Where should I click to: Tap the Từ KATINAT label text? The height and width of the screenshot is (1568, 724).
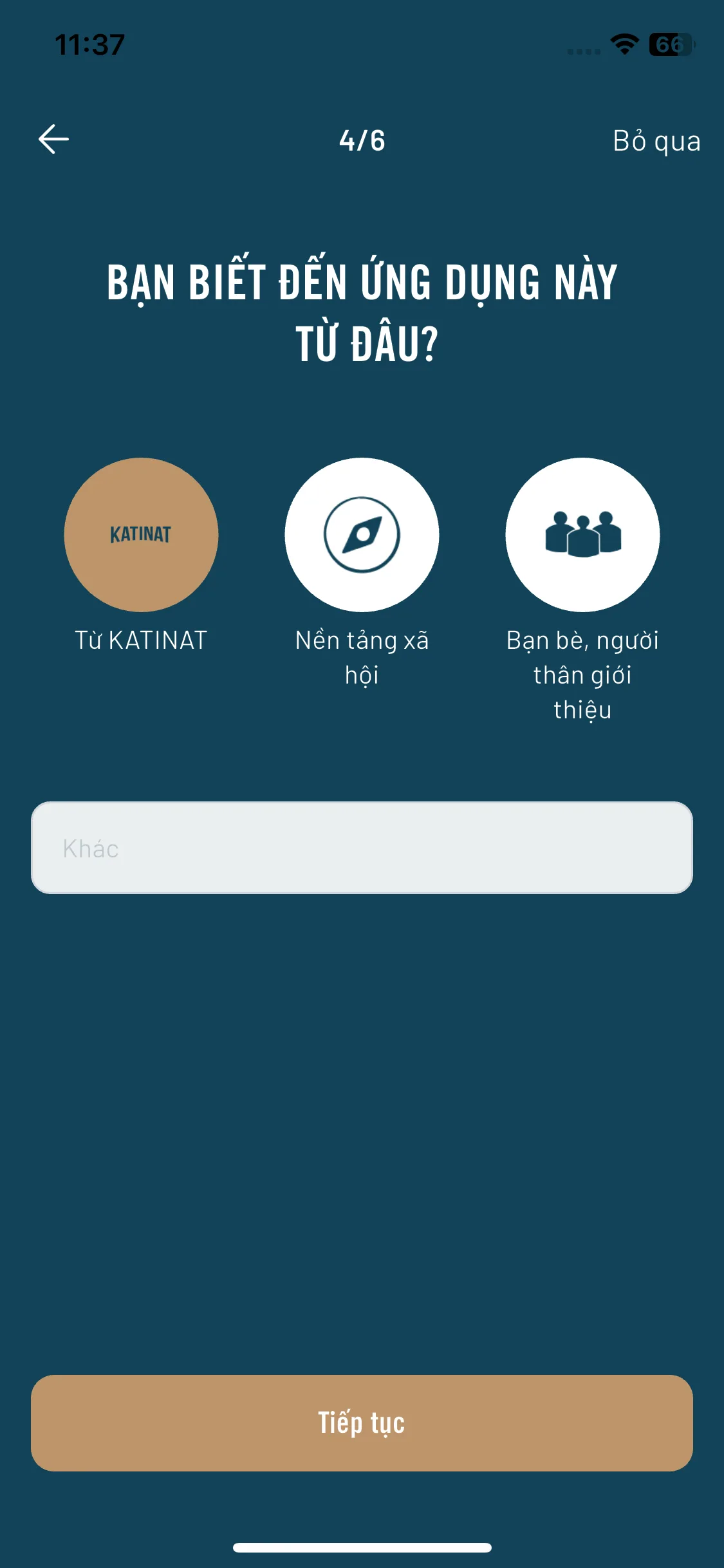pos(141,640)
